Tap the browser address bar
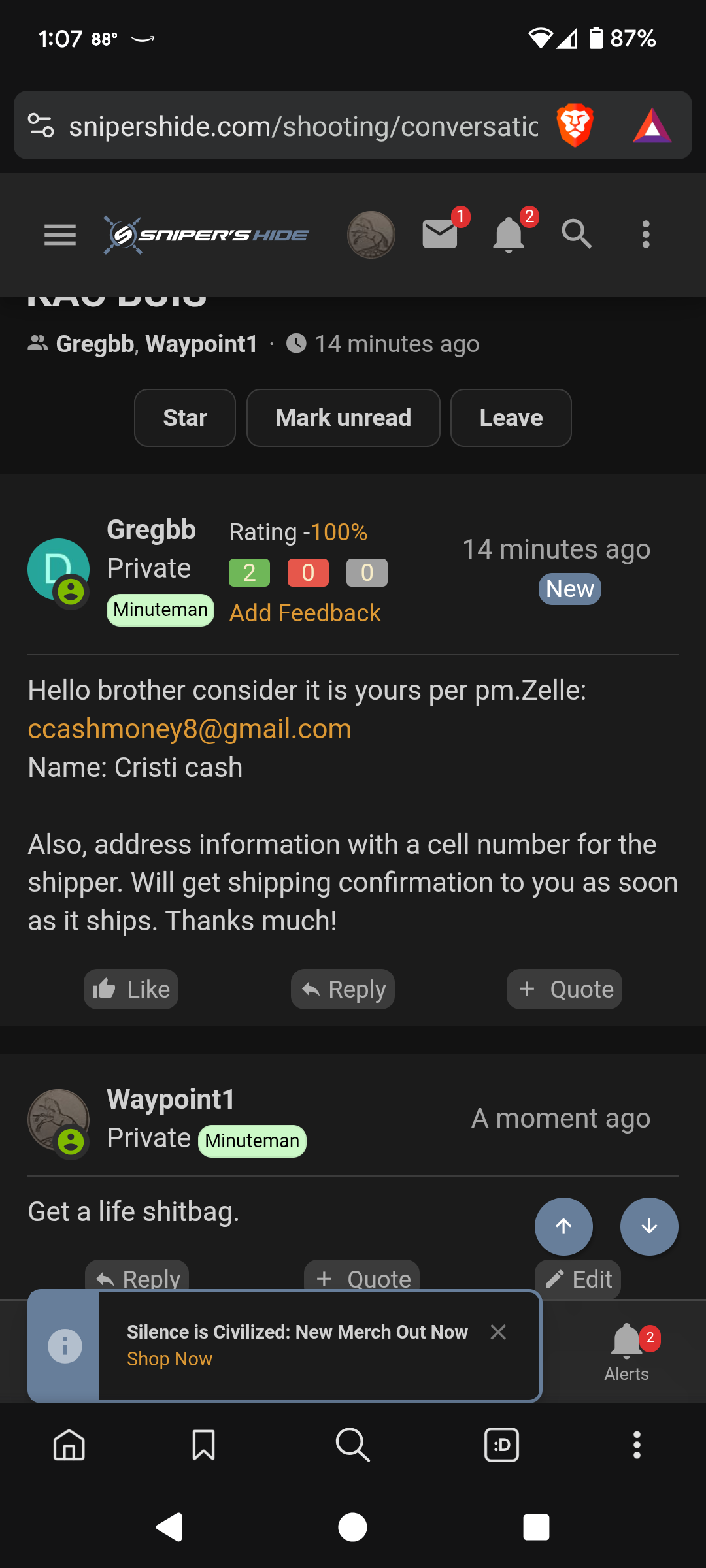 (303, 125)
